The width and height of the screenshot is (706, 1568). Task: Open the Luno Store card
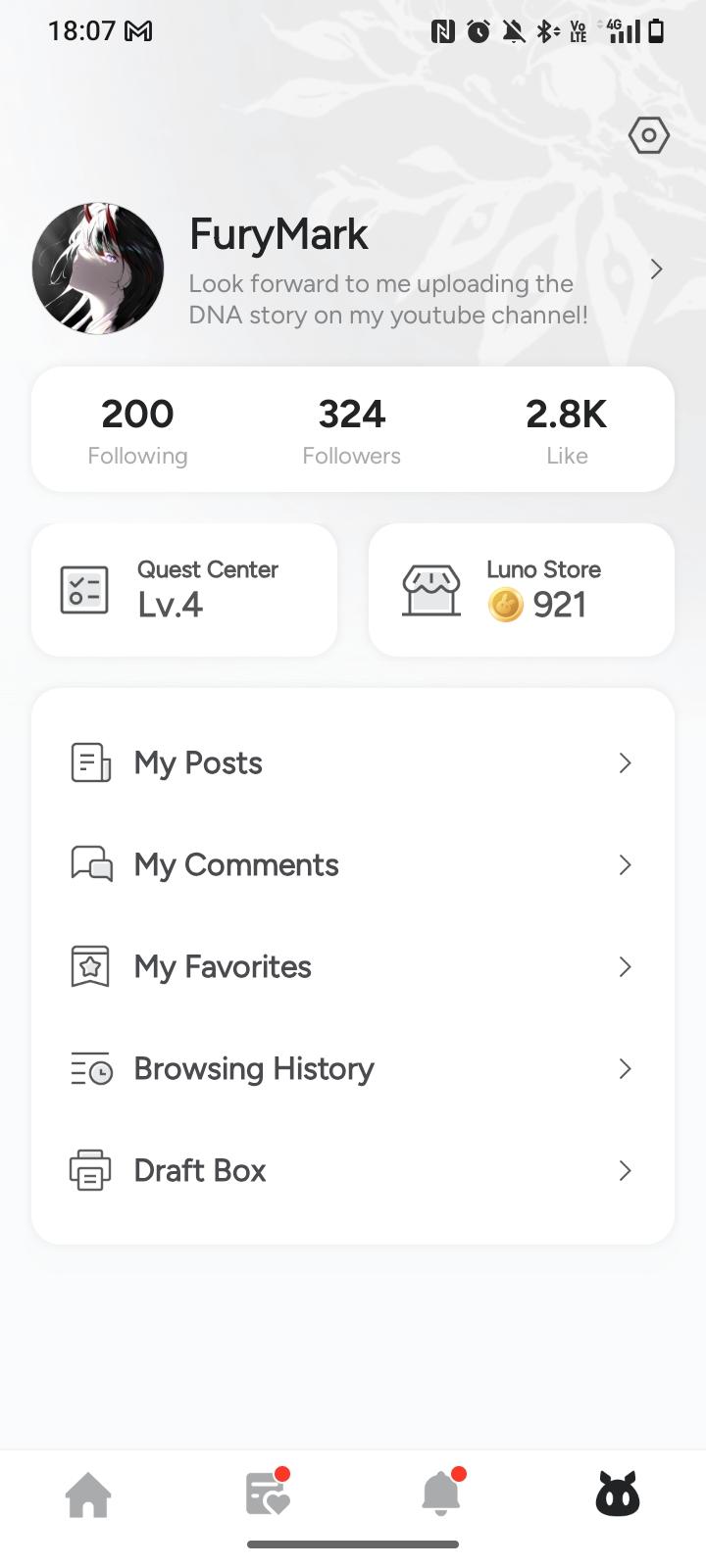pyautogui.click(x=522, y=590)
